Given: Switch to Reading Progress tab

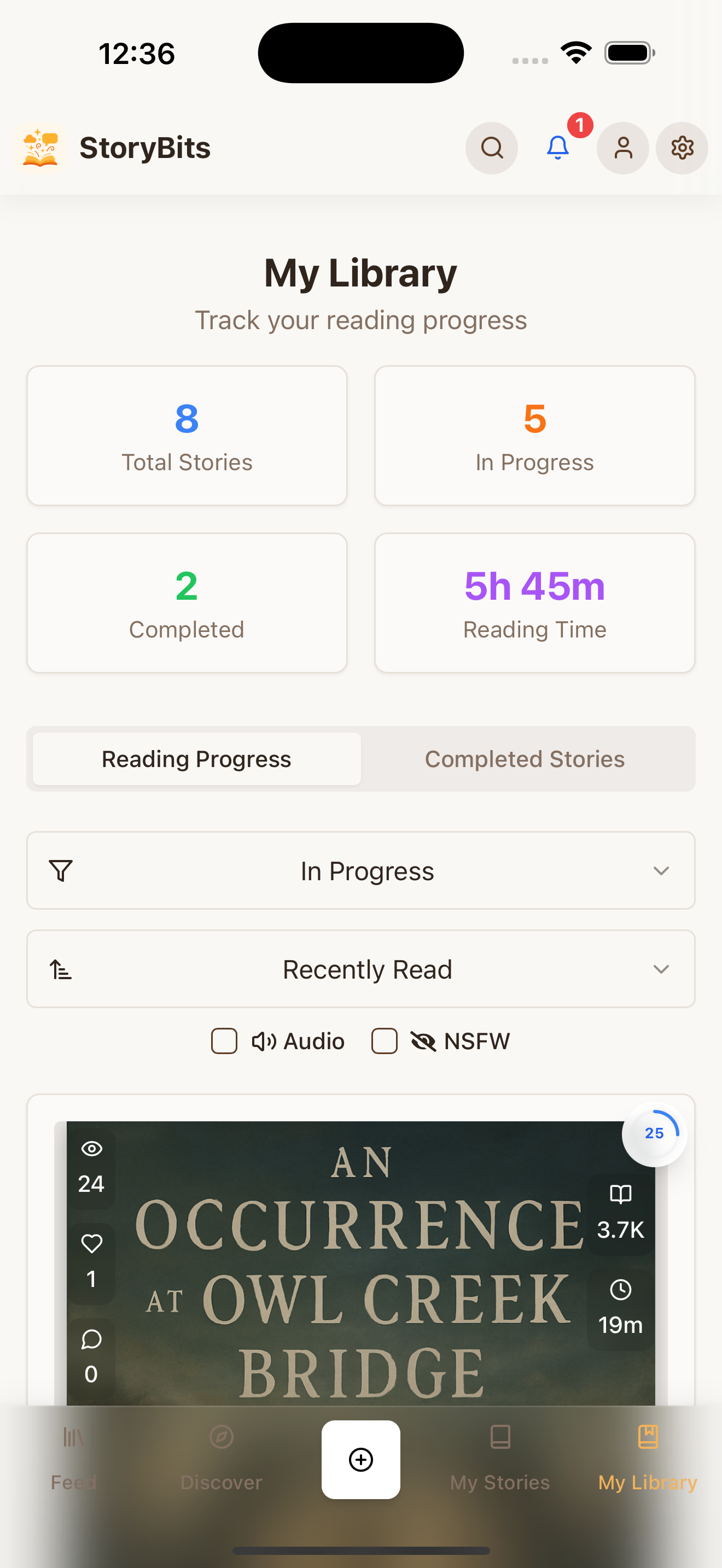Looking at the screenshot, I should tap(196, 759).
